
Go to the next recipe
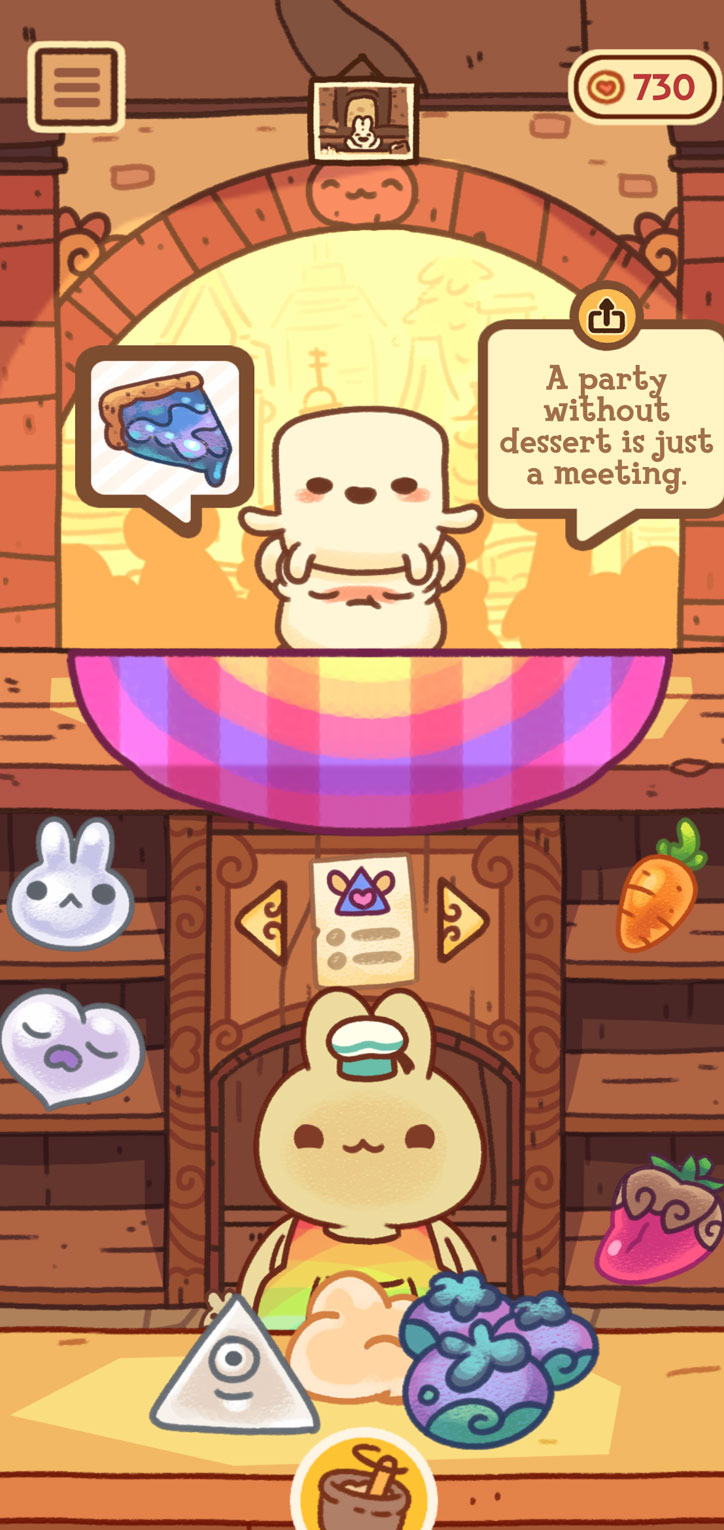(462, 922)
